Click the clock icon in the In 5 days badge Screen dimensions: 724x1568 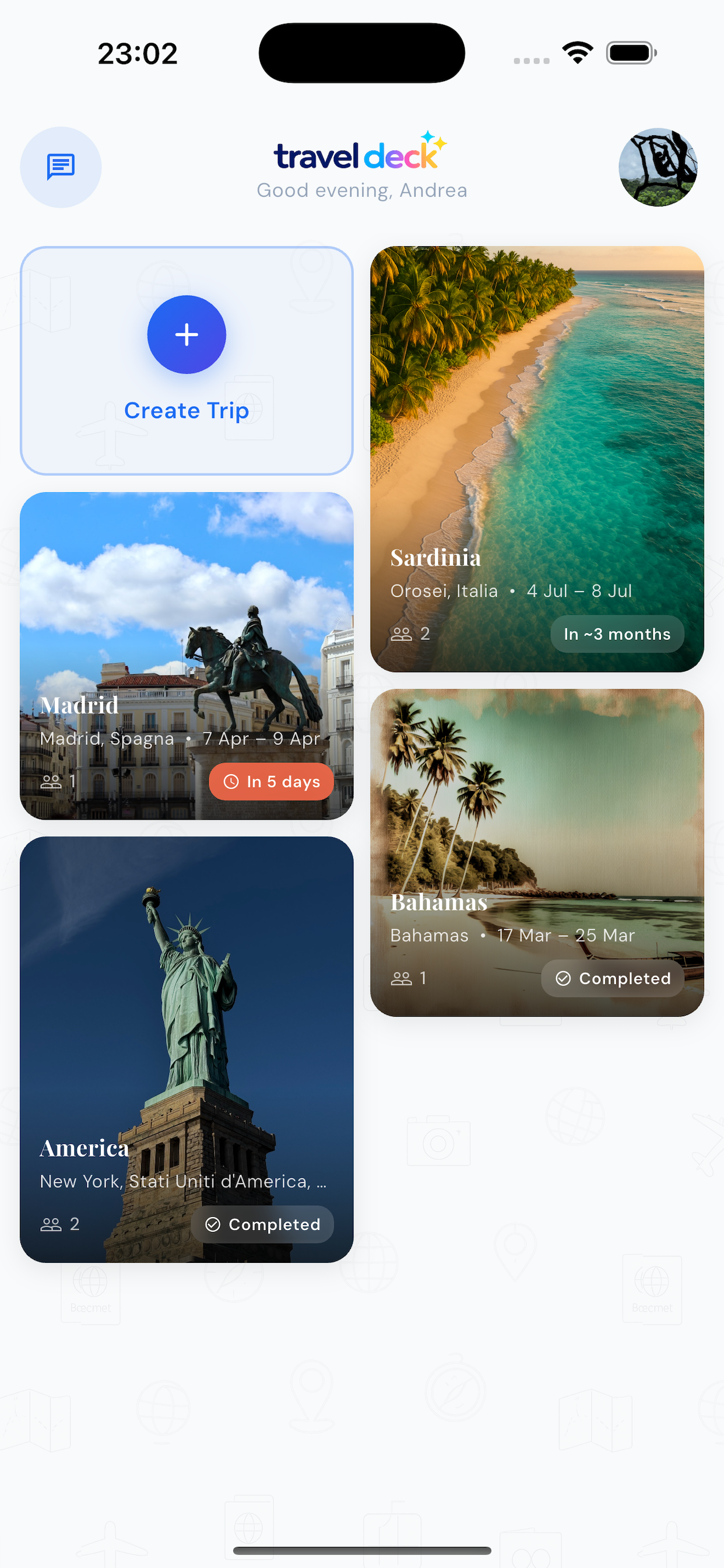pos(233,782)
